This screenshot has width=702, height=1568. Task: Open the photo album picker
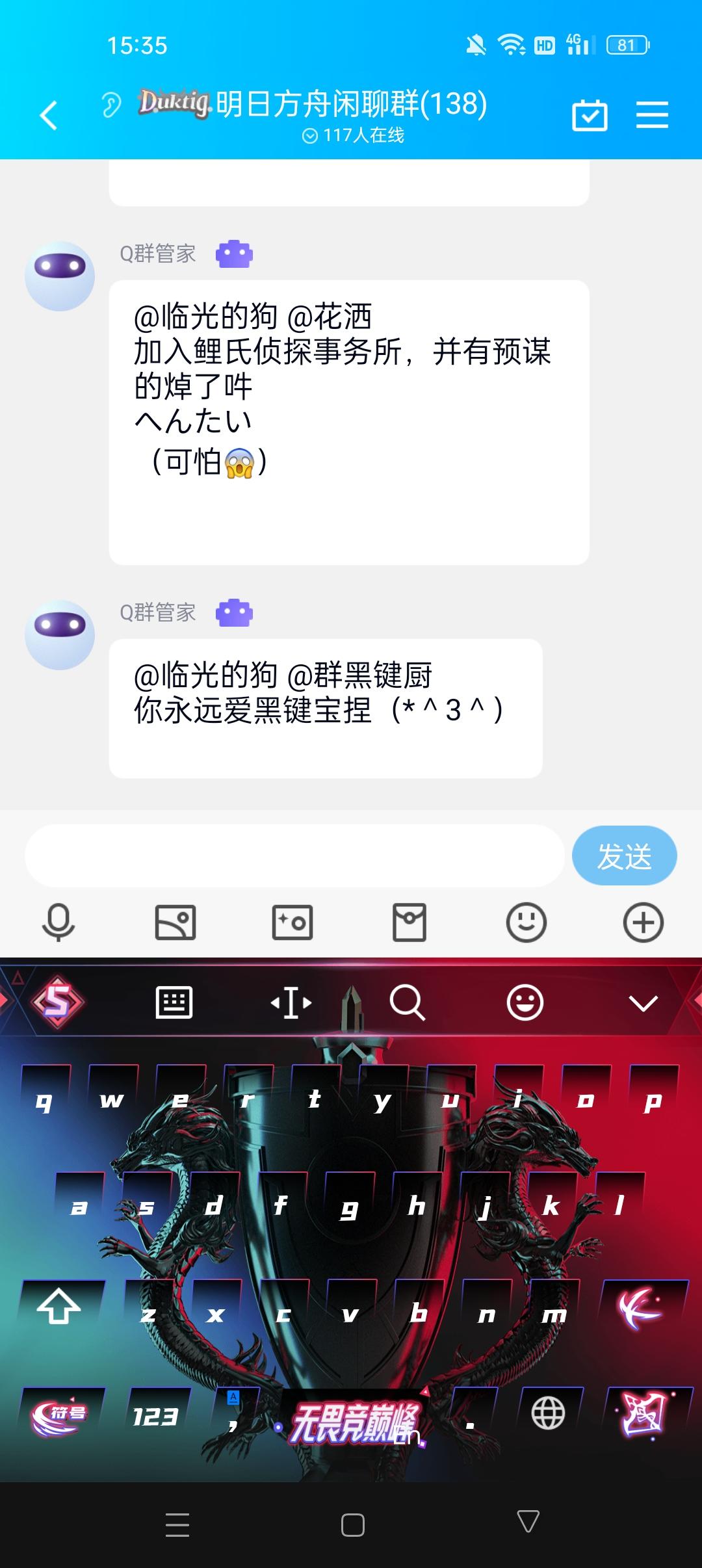click(175, 921)
